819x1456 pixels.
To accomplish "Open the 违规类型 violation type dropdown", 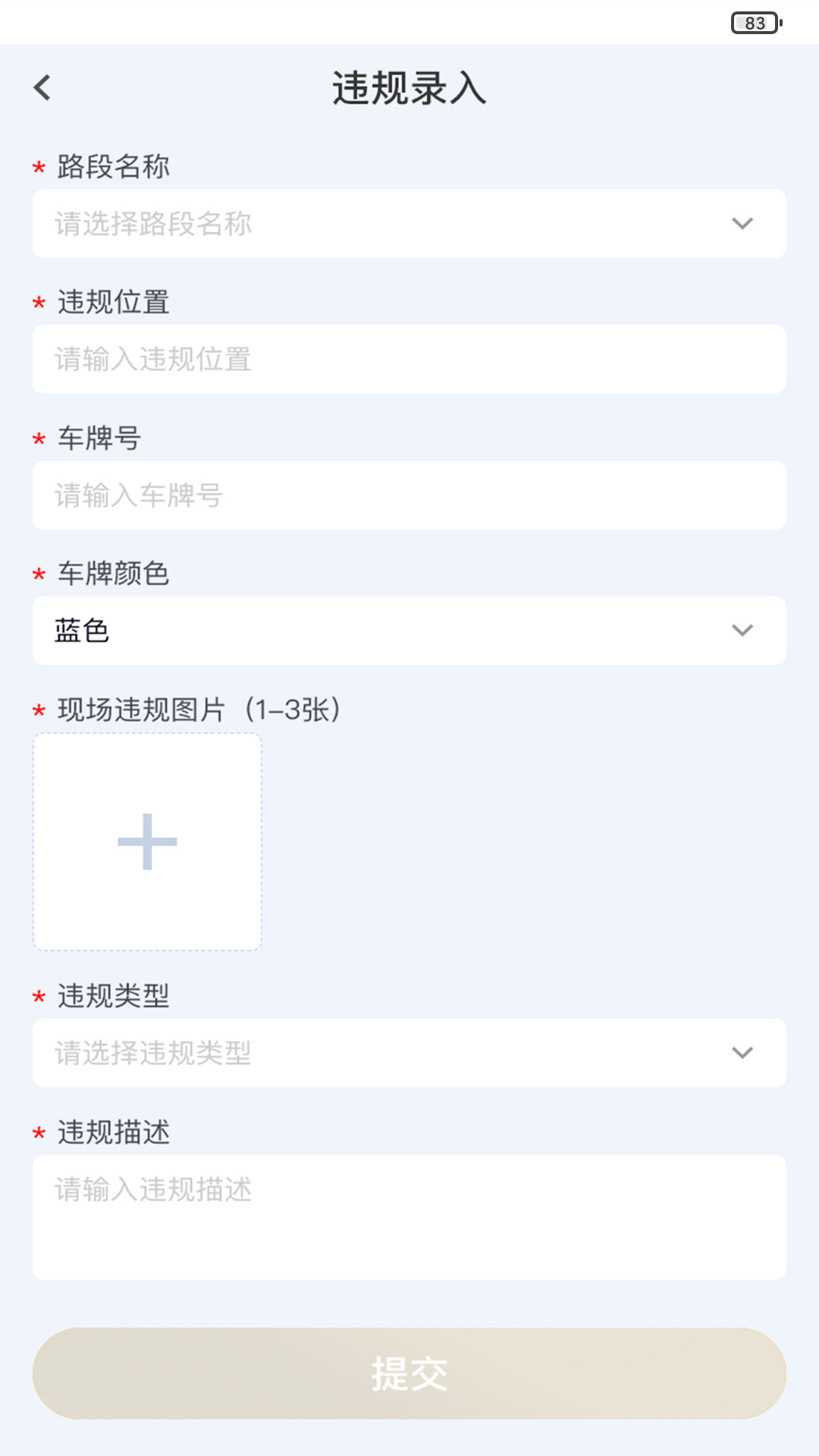I will pos(409,1053).
